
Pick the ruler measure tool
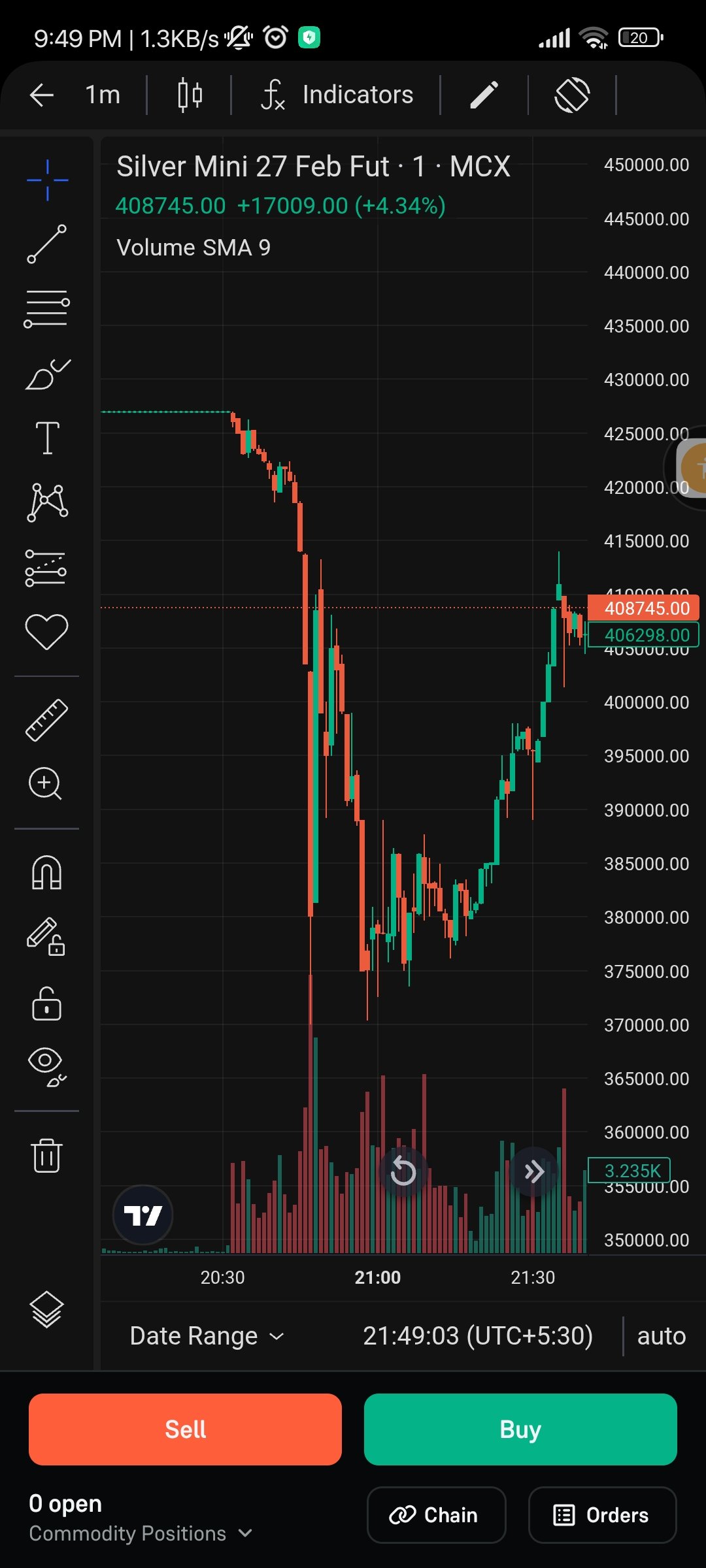coord(46,720)
